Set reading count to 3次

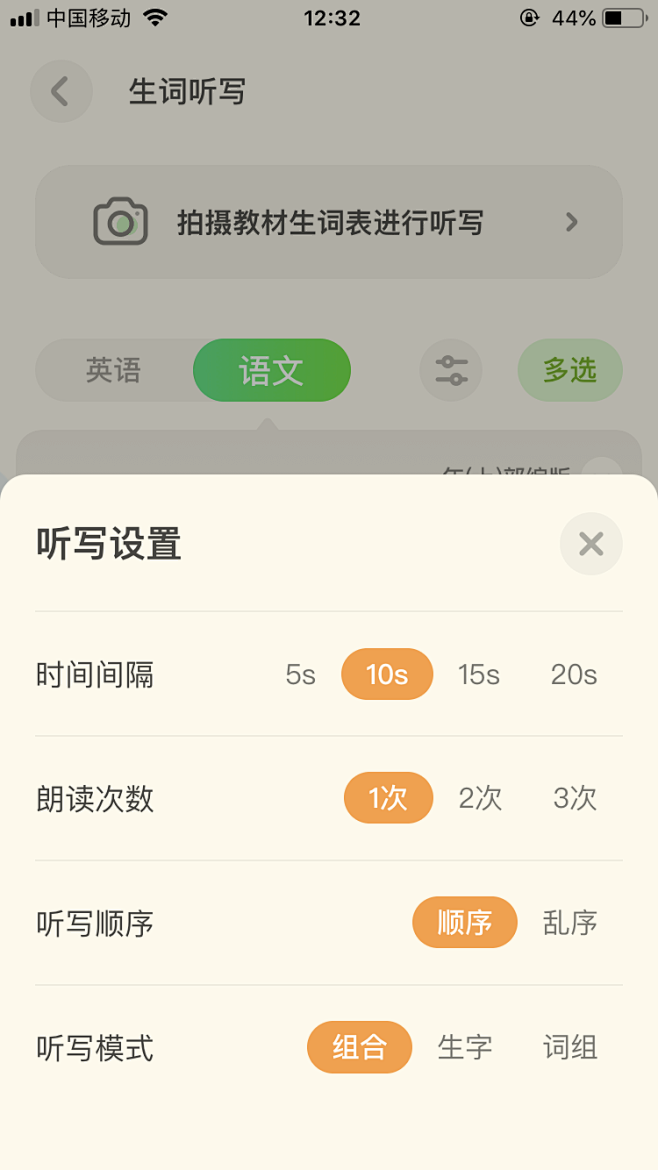point(575,798)
